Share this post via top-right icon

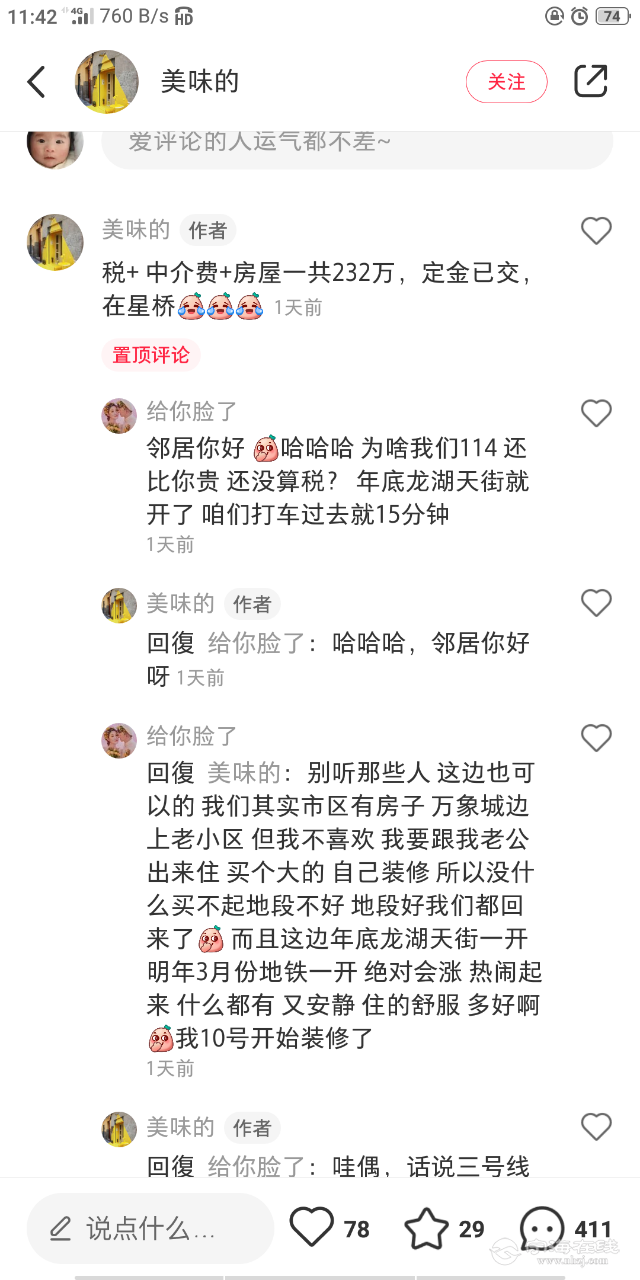[591, 82]
